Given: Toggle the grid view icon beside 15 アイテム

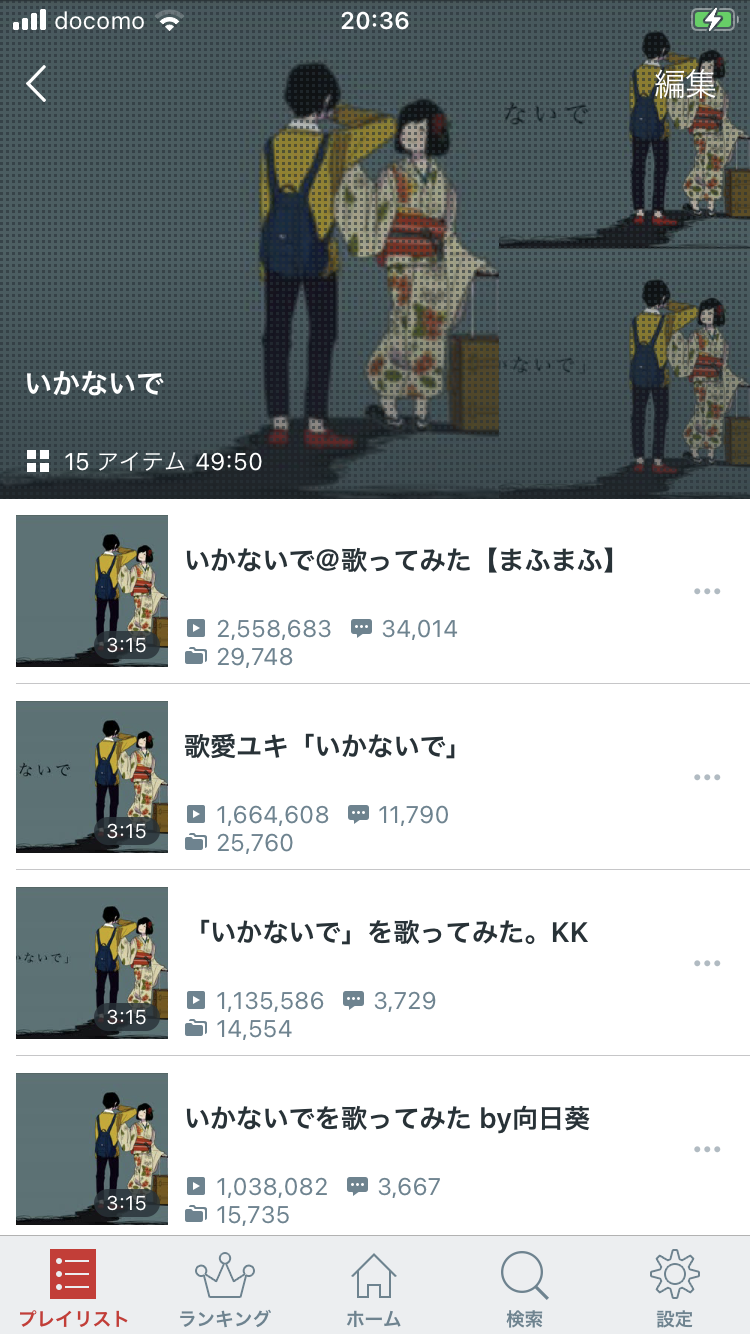Looking at the screenshot, I should click(38, 461).
